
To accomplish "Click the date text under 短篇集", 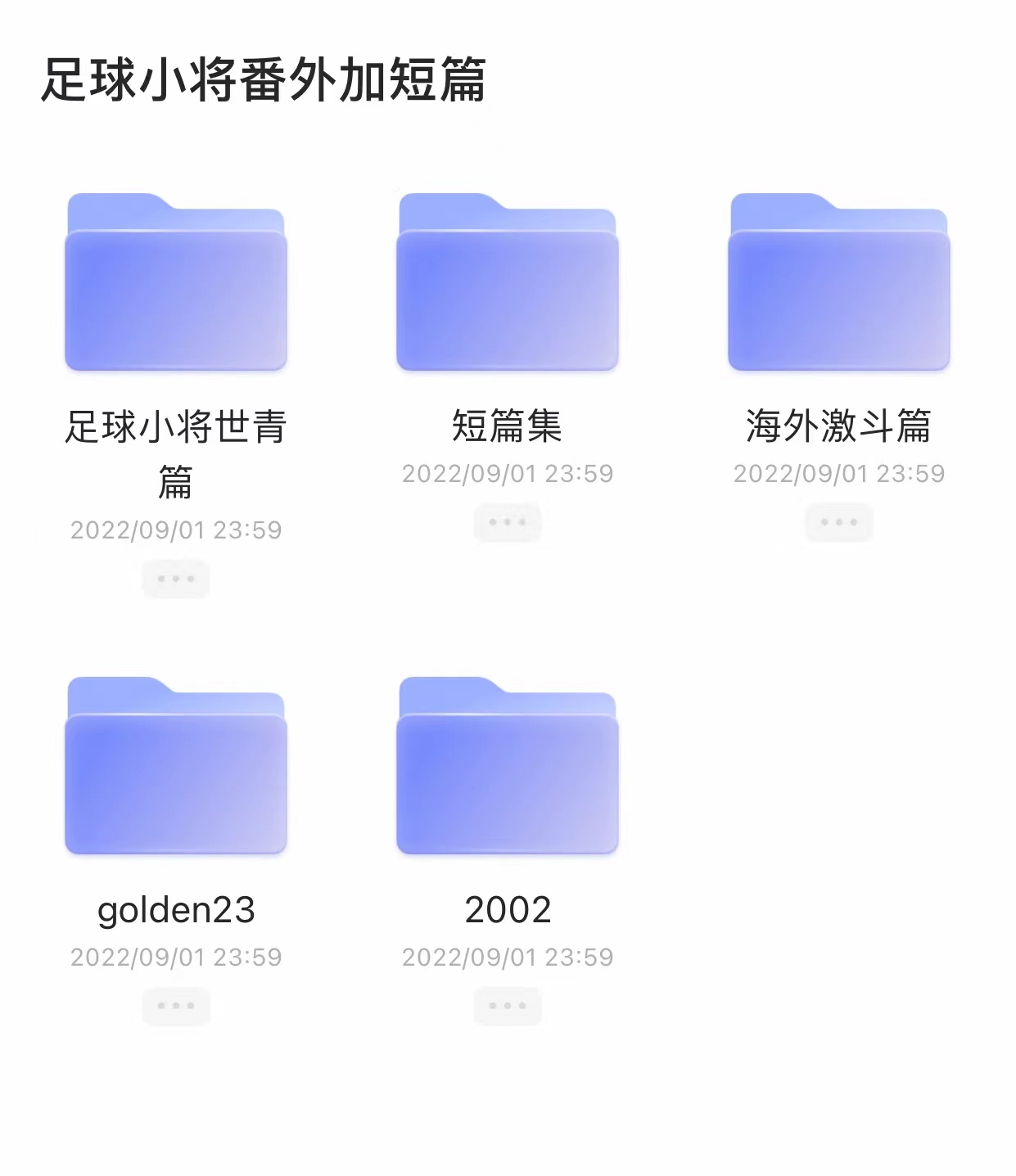I will 508,473.
